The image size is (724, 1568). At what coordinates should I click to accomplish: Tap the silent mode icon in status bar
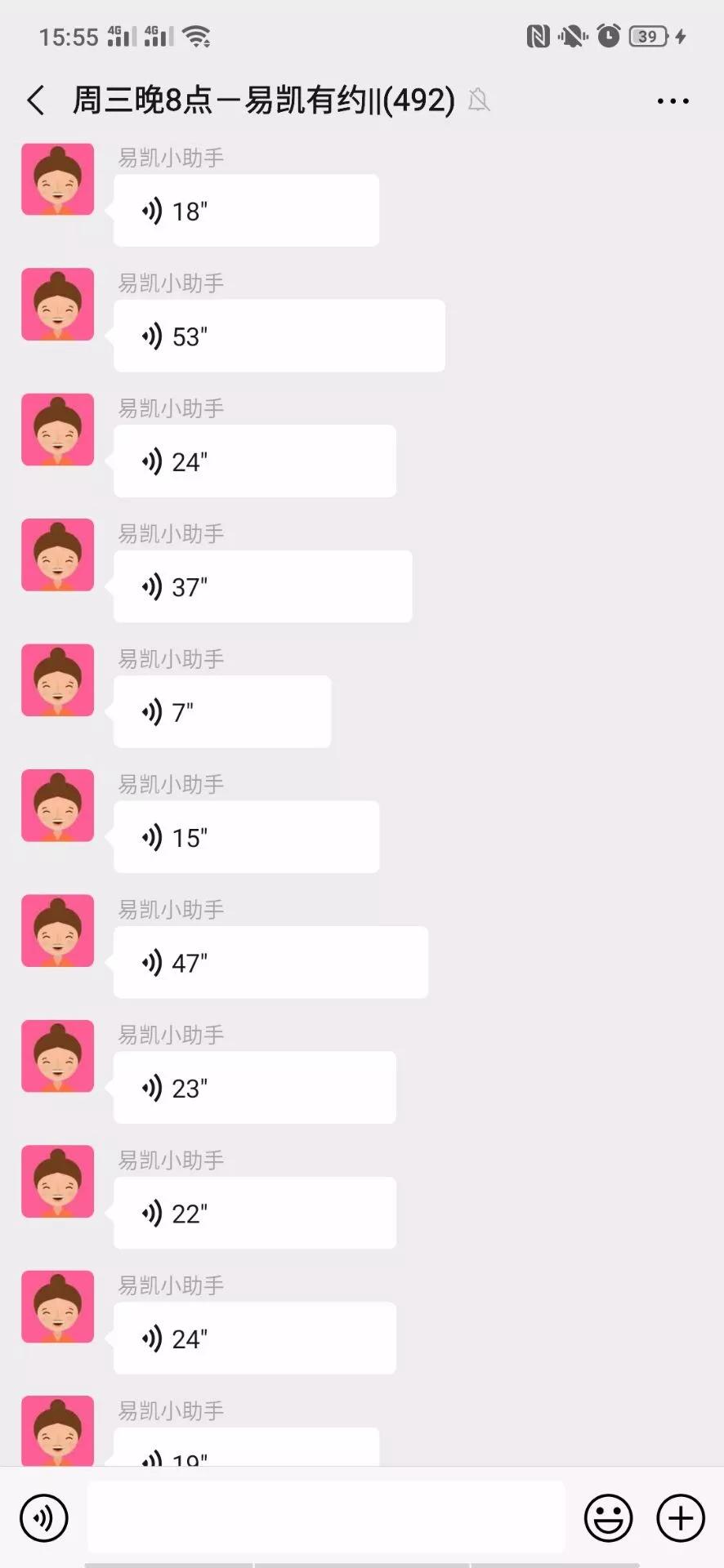point(572,36)
